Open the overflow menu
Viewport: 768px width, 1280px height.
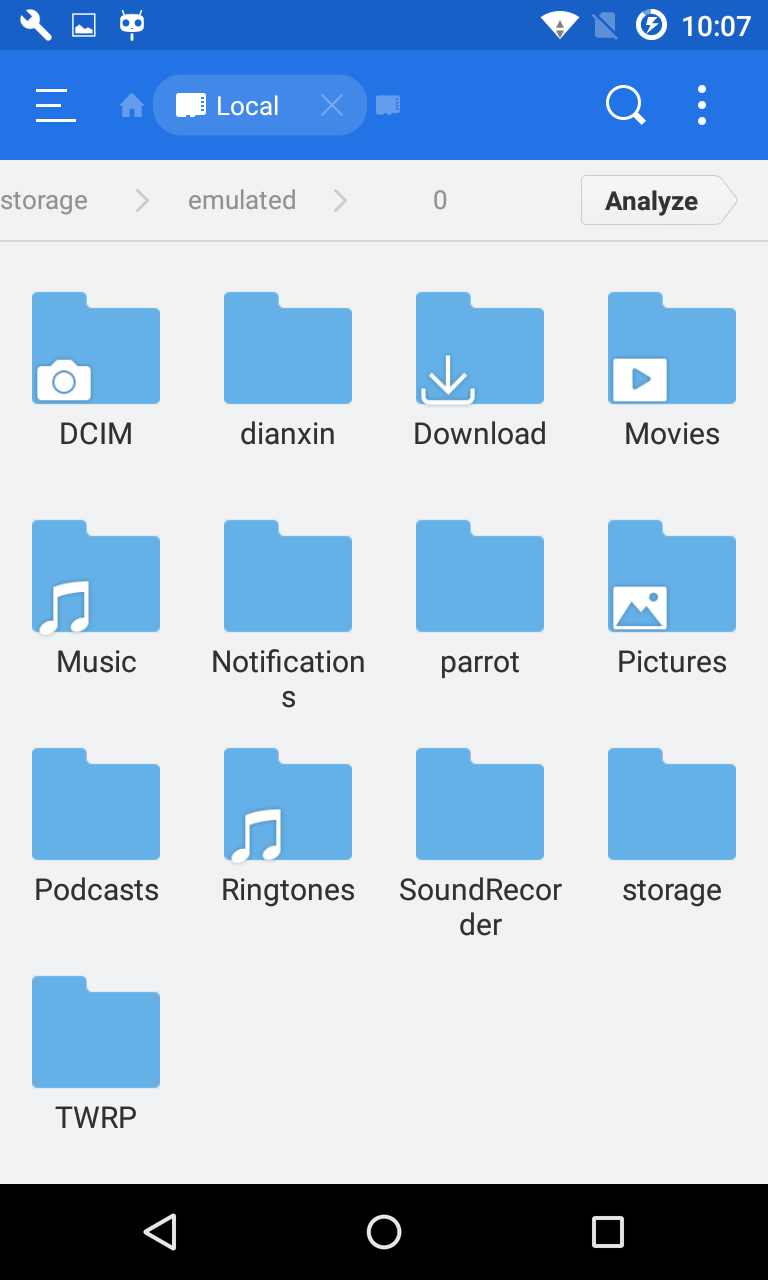click(702, 105)
